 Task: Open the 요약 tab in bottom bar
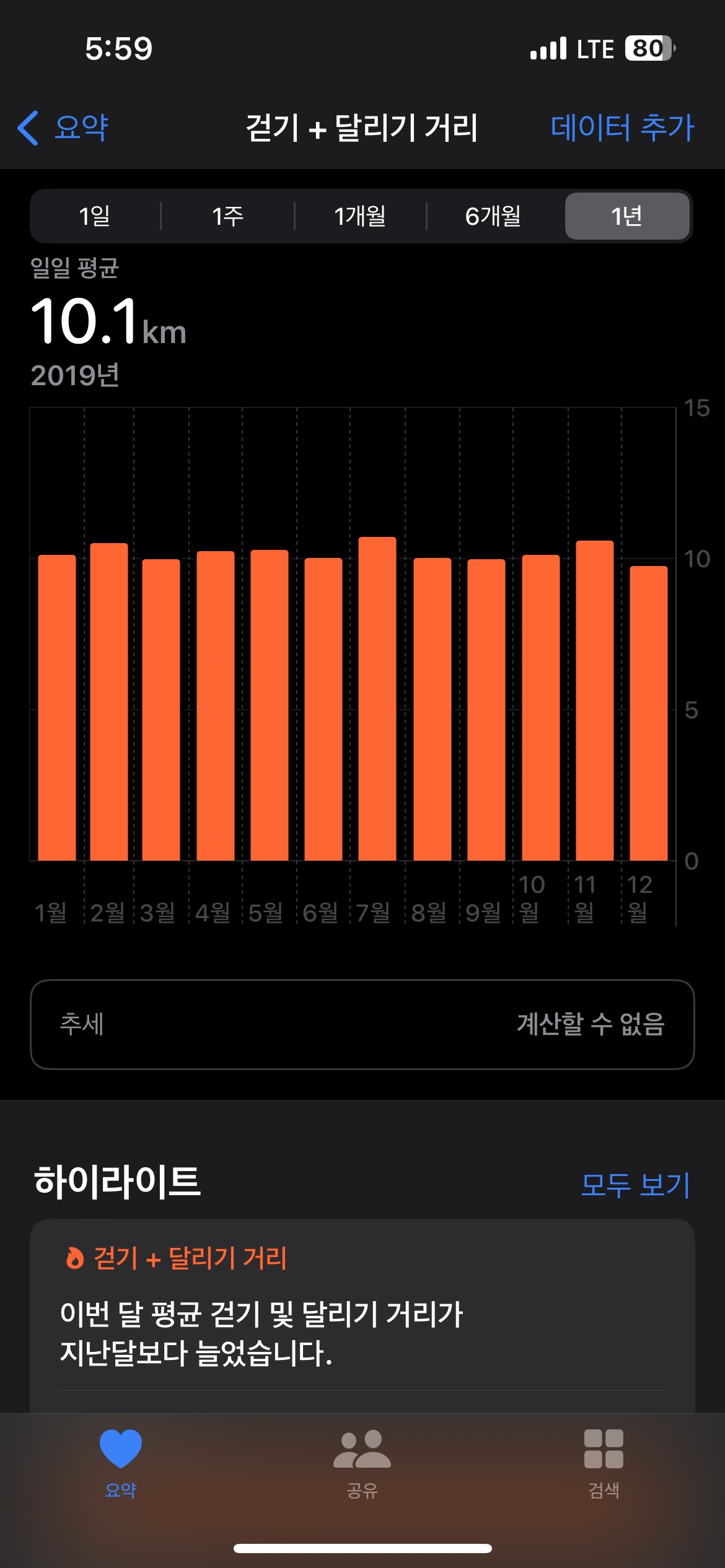pos(121,1463)
